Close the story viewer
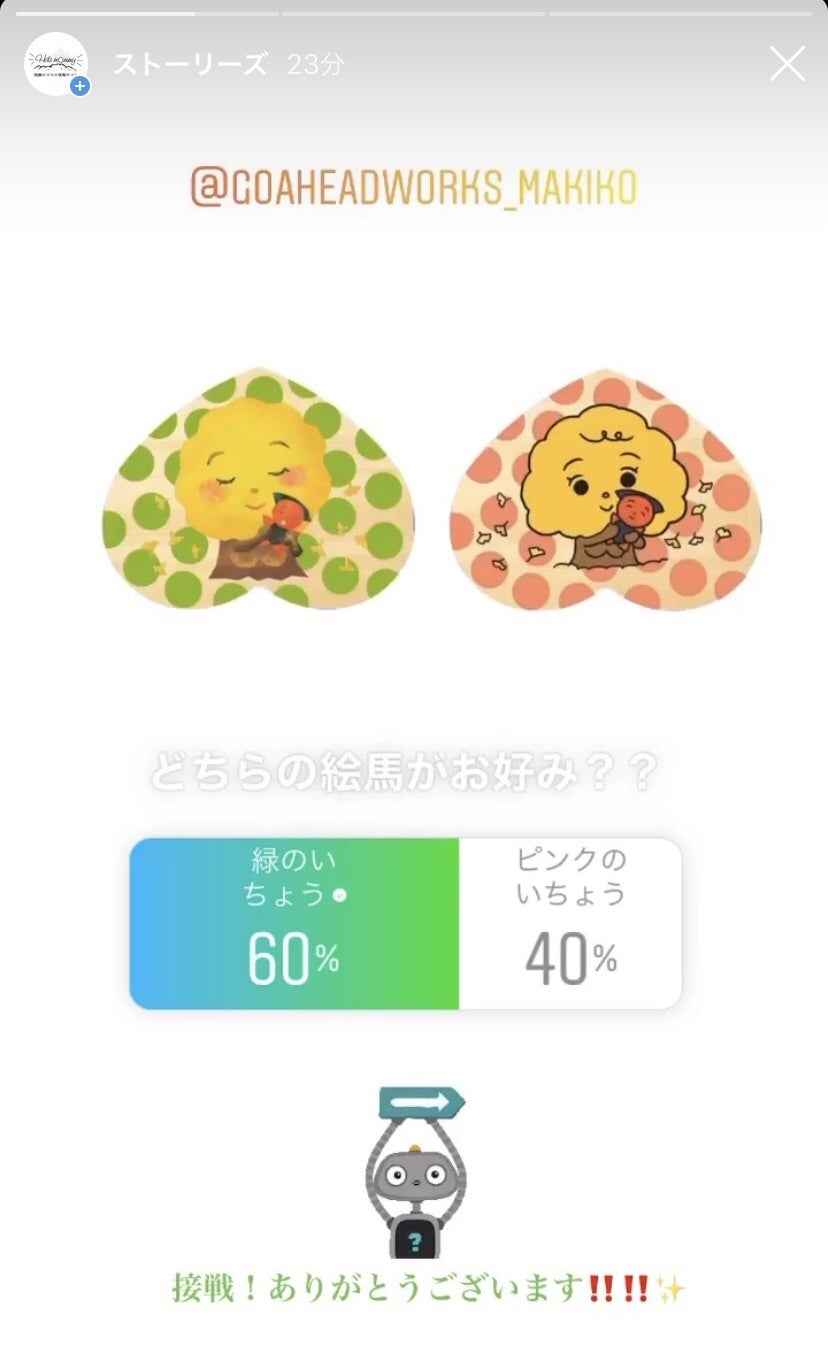This screenshot has height=1371, width=828. (x=787, y=64)
